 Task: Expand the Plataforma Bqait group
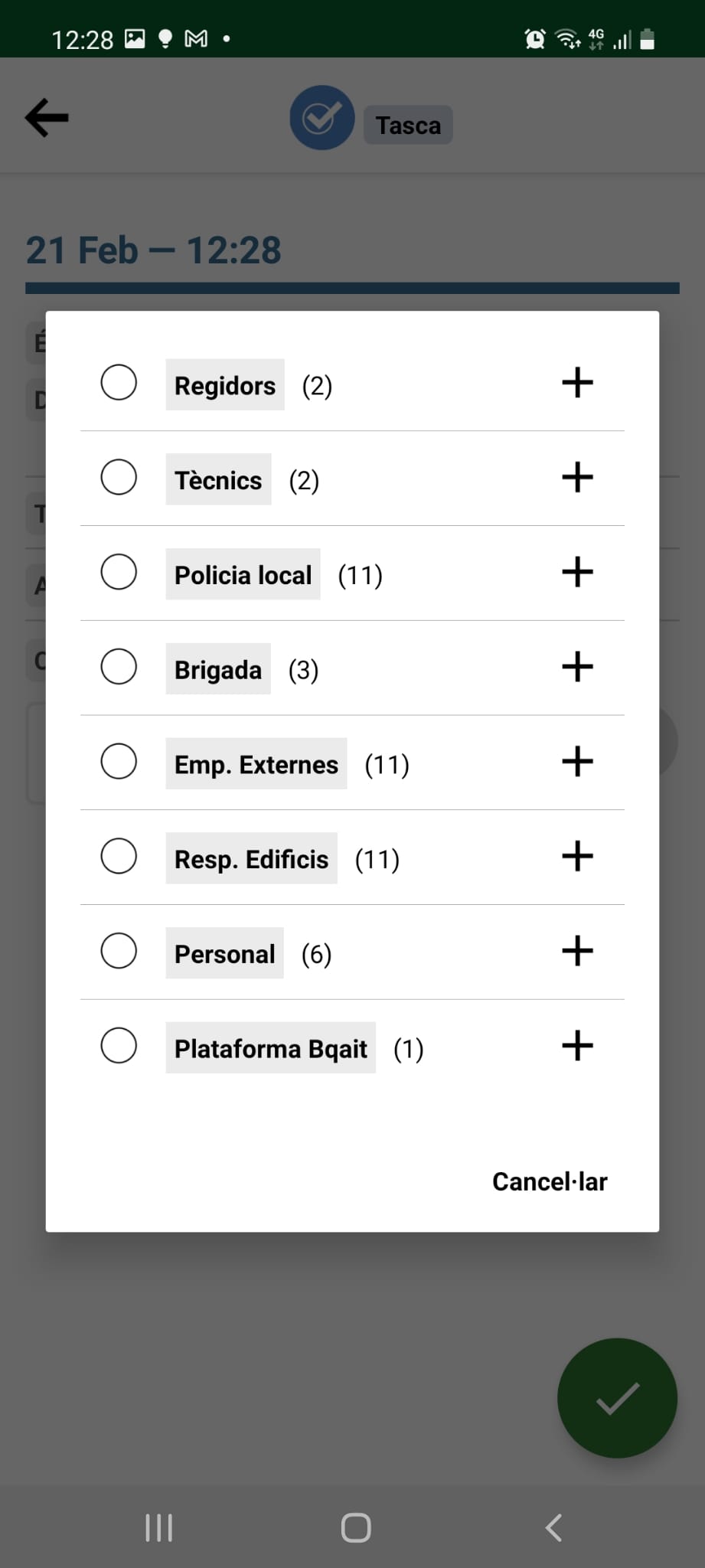[577, 1046]
